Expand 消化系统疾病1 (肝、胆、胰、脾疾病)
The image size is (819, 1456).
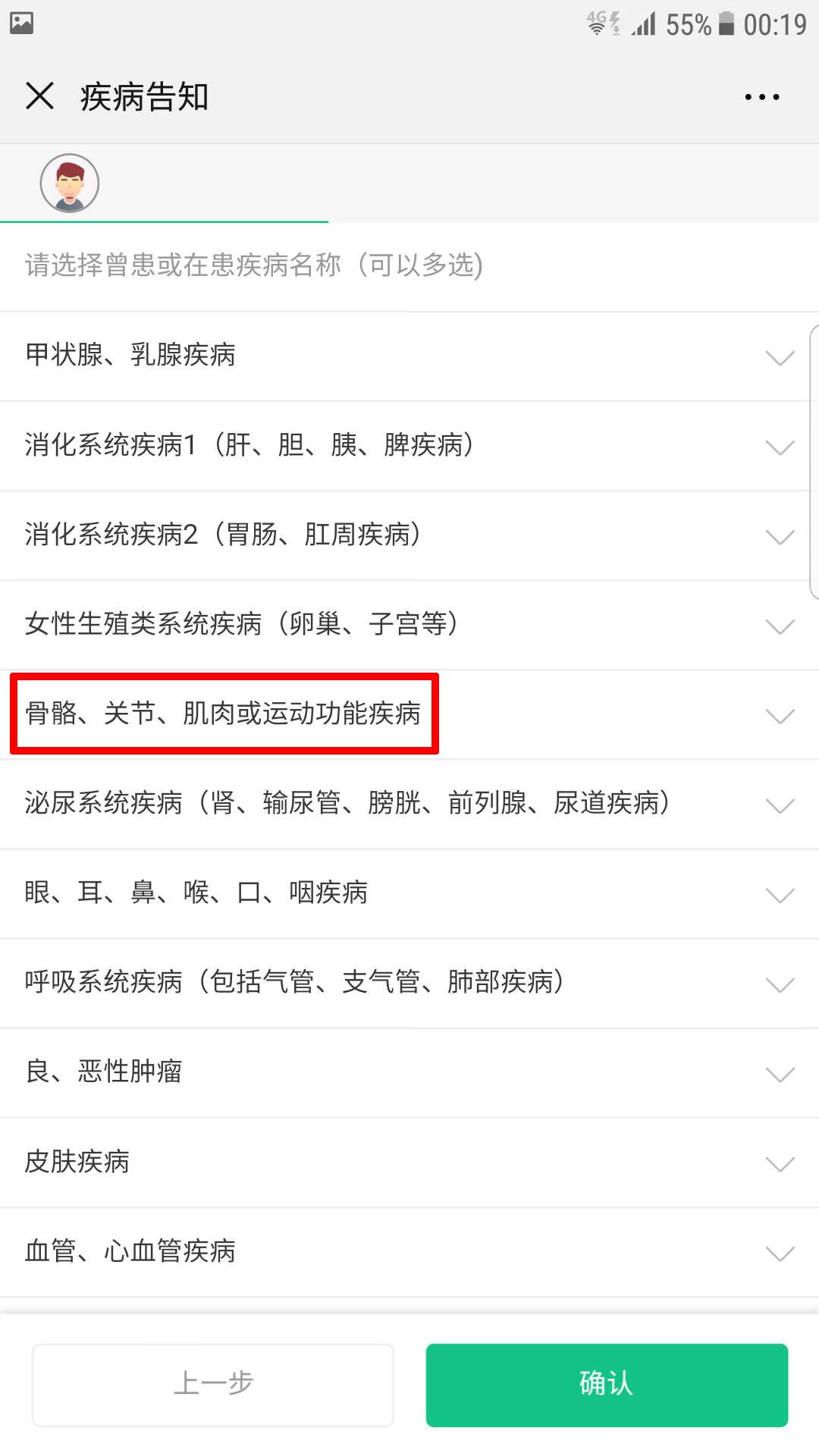coord(409,446)
